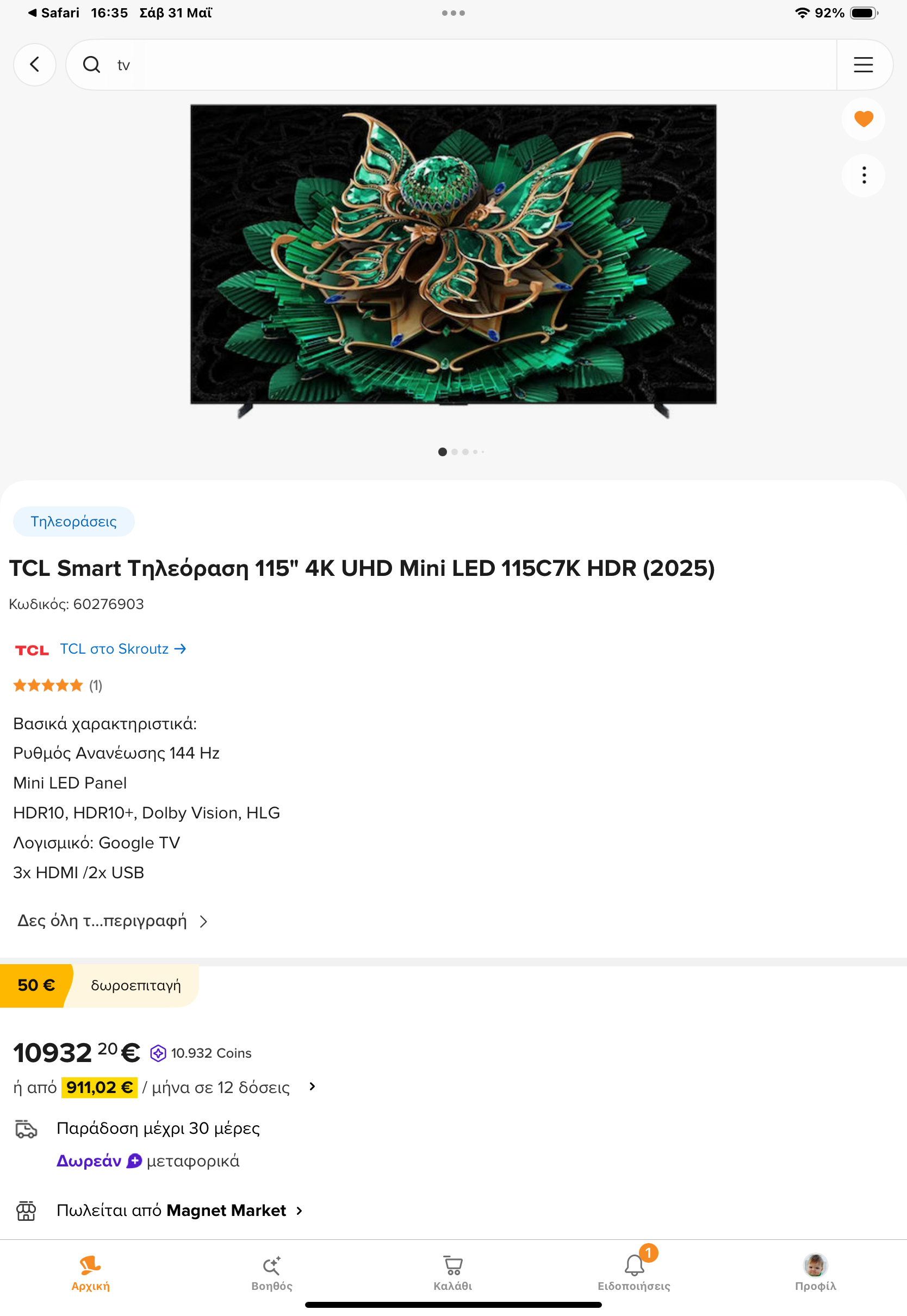The image size is (907, 1316).
Task: Switch to the Προφίλ tab
Action: click(815, 1273)
